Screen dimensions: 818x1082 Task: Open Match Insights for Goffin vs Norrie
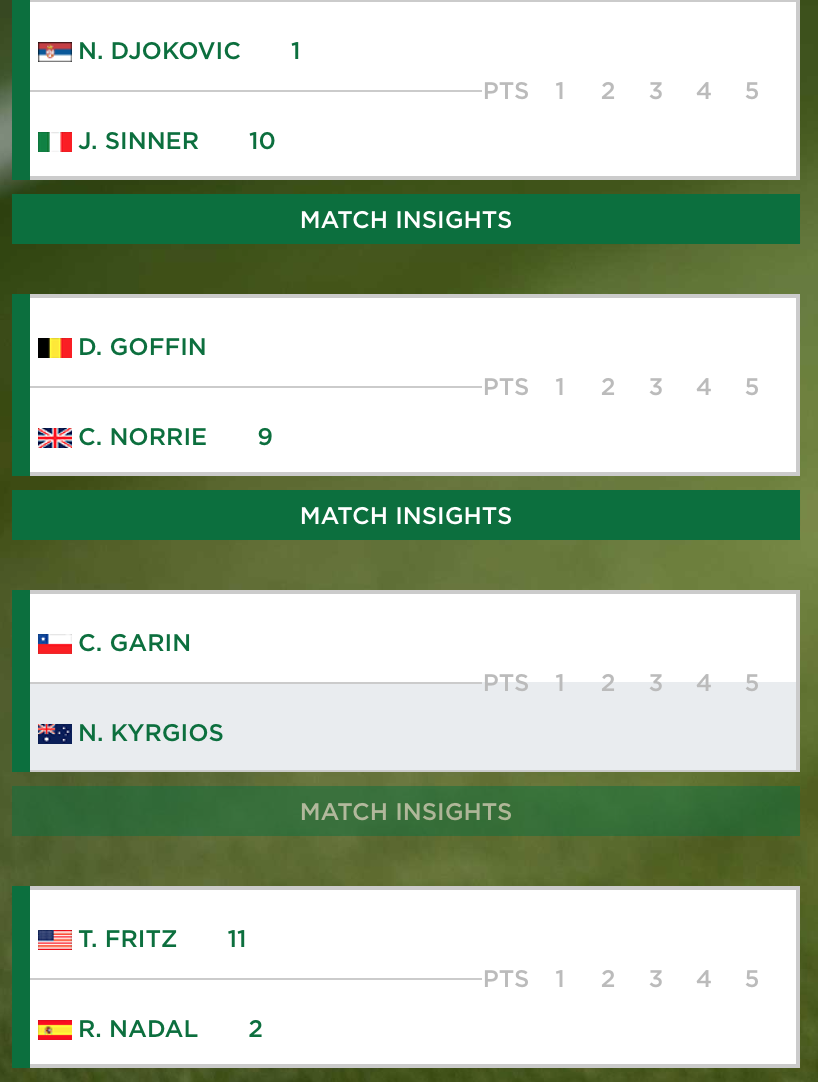[405, 515]
